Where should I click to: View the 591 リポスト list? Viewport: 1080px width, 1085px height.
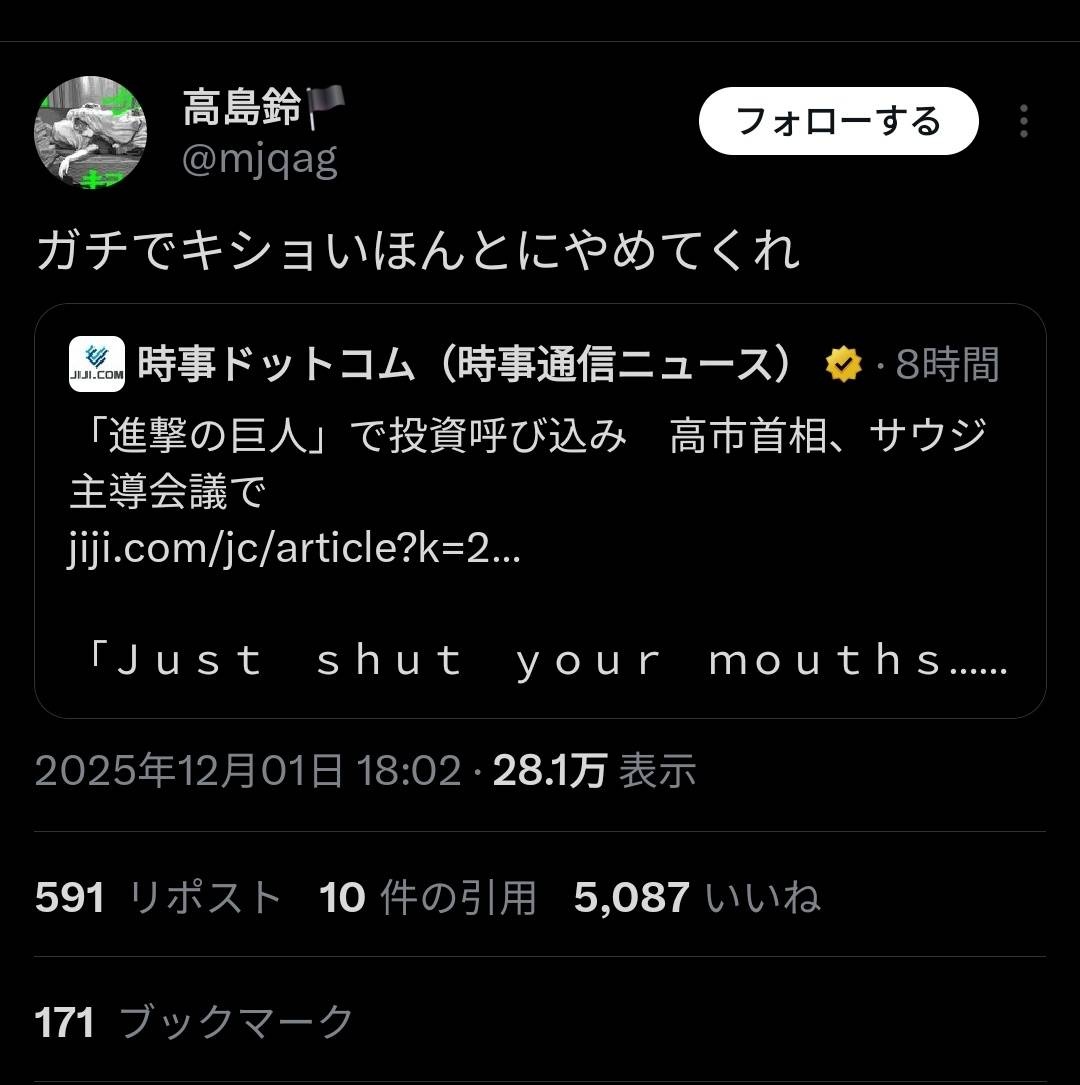(158, 897)
